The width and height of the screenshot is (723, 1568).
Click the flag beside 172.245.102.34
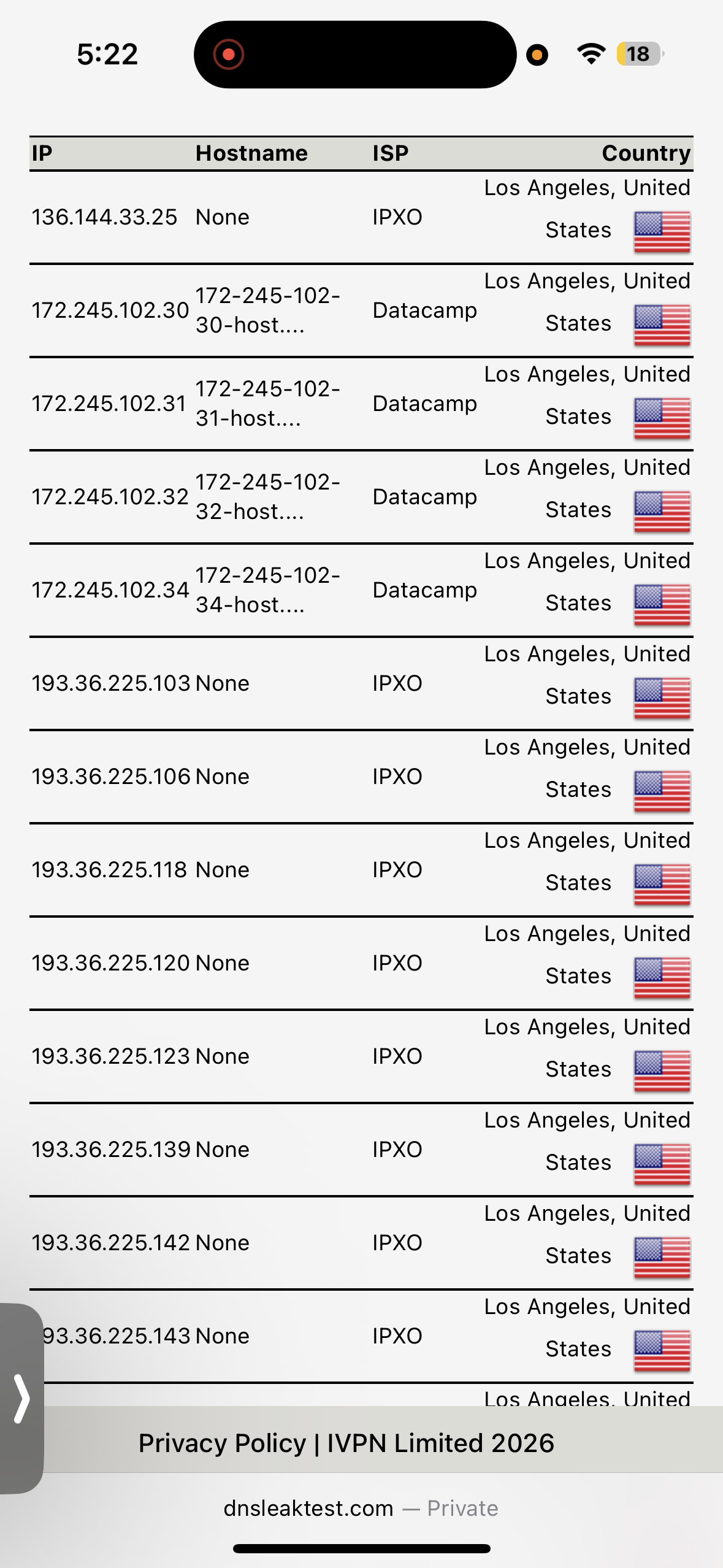pyautogui.click(x=662, y=603)
